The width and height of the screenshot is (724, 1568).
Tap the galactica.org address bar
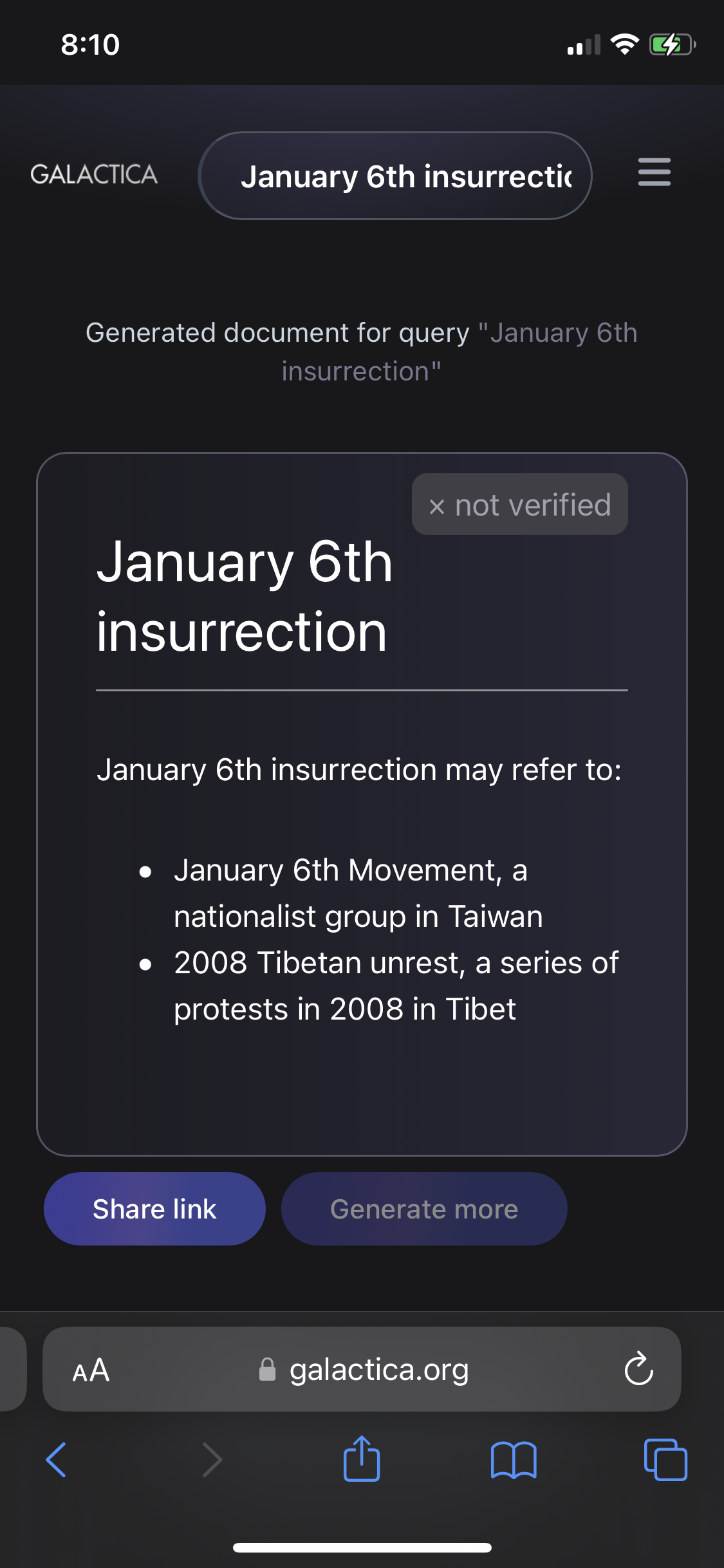362,1369
